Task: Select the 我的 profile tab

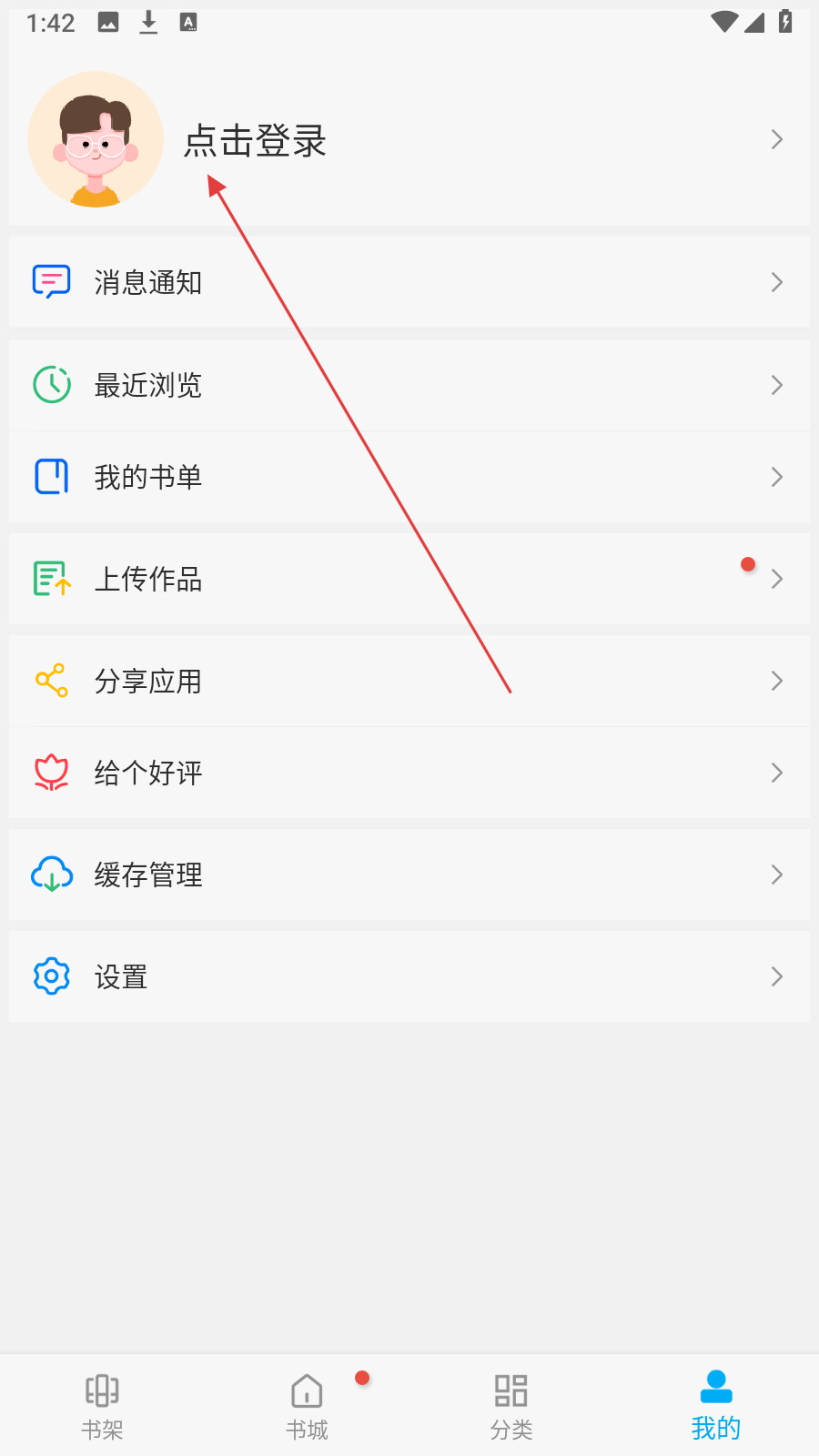Action: 716,1406
